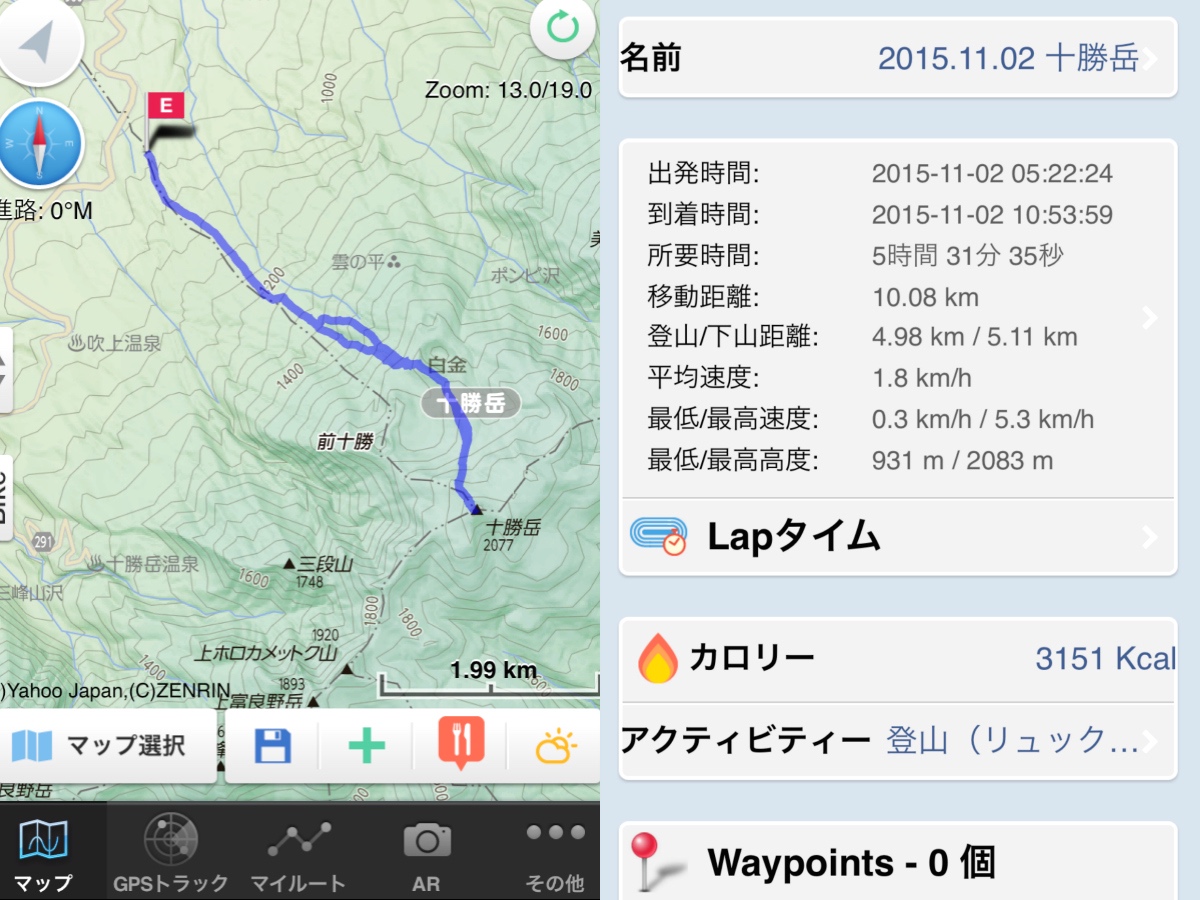
Task: Open the Lapタイム row
Action: (x=897, y=537)
